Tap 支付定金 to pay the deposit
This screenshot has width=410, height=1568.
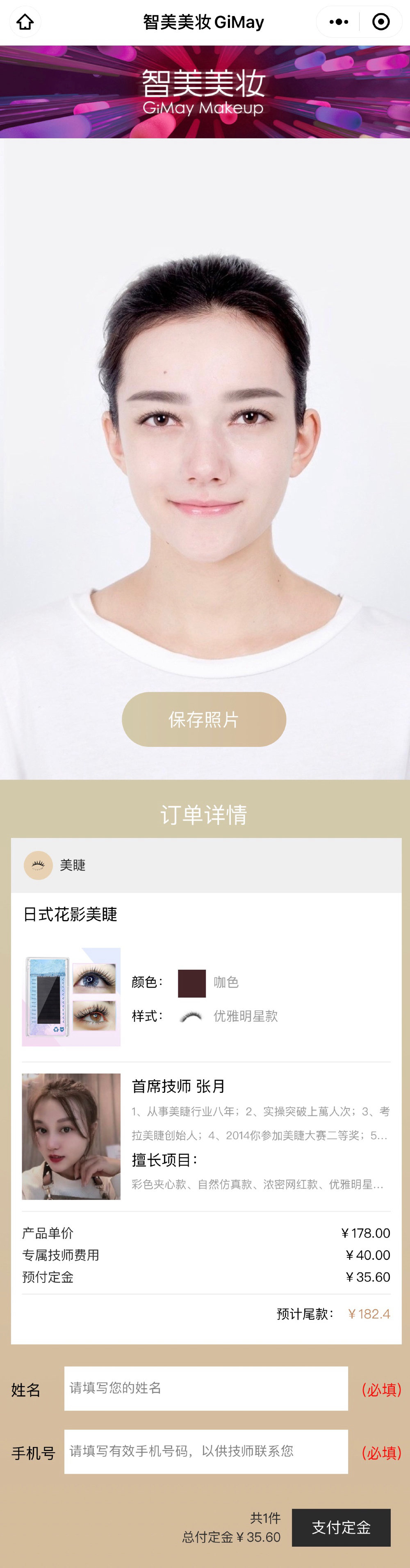point(341,1527)
